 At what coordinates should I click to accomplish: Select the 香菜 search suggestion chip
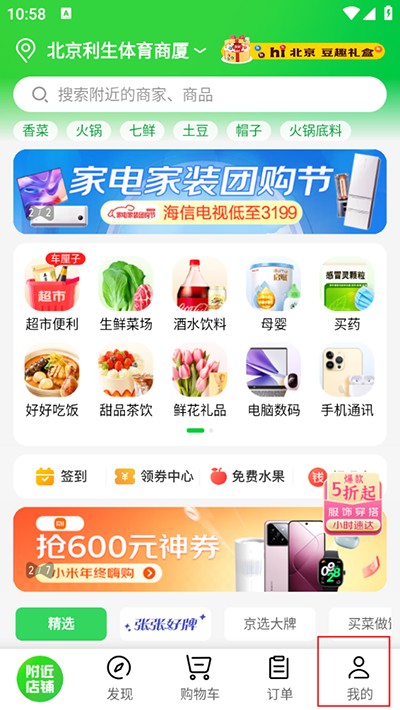tap(35, 131)
